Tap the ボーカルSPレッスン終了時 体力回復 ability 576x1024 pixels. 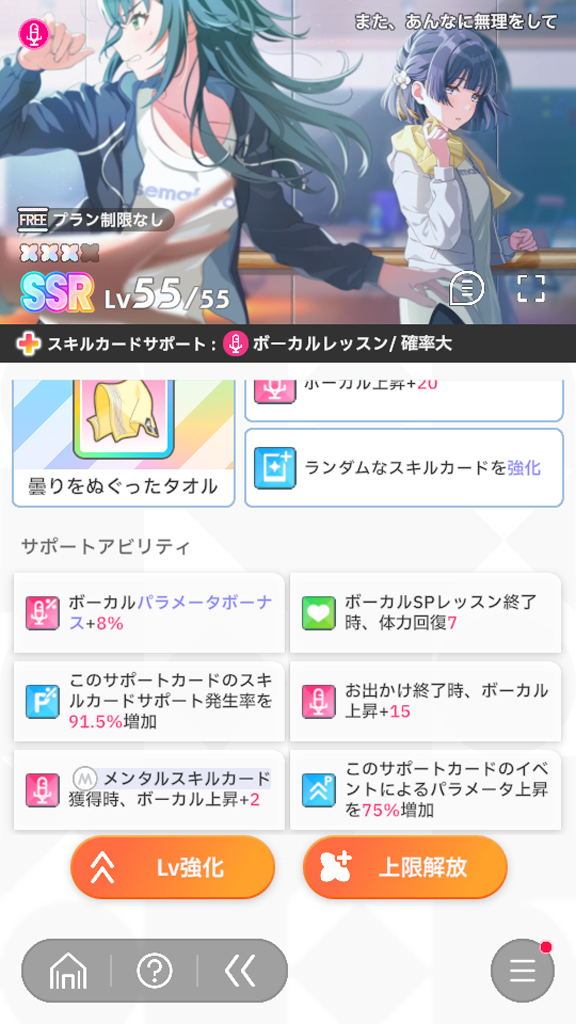[x=425, y=613]
